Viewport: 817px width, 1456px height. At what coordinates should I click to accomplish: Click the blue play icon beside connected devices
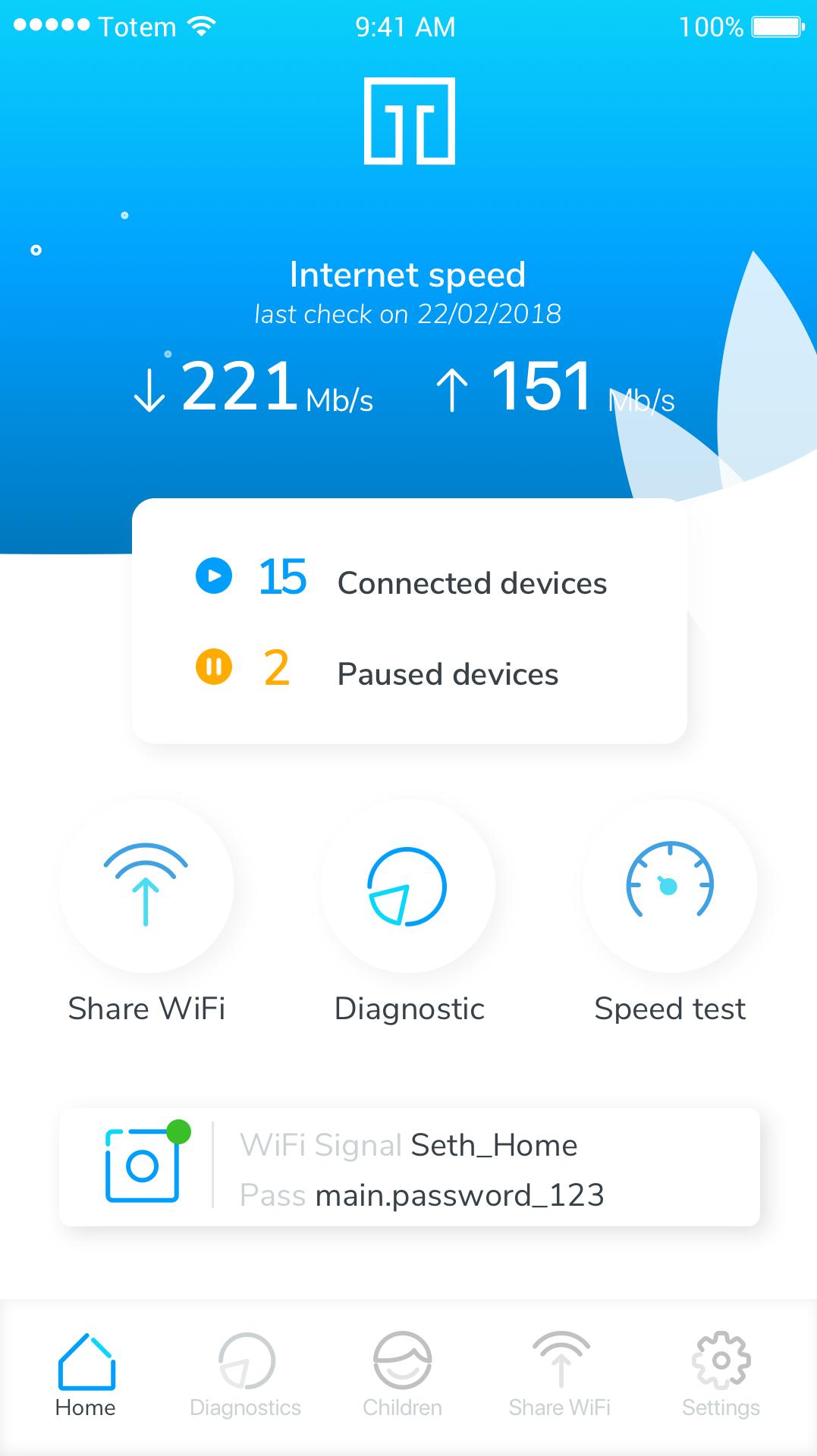point(214,578)
